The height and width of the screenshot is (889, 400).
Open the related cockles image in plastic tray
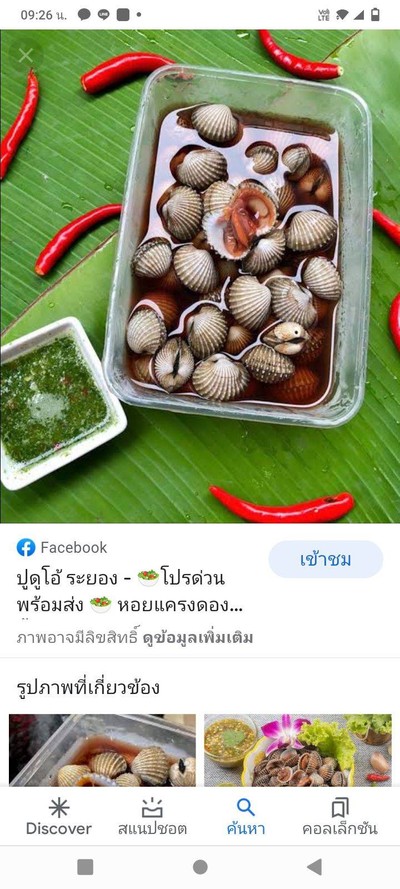(x=103, y=750)
